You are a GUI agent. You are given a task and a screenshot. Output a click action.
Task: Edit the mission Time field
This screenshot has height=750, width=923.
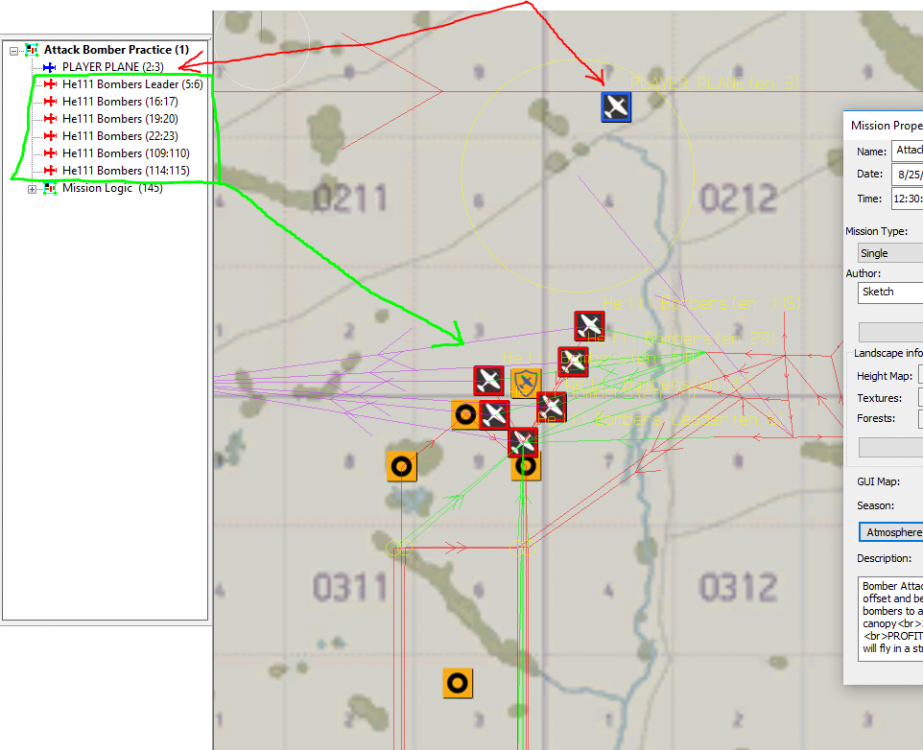tap(906, 199)
